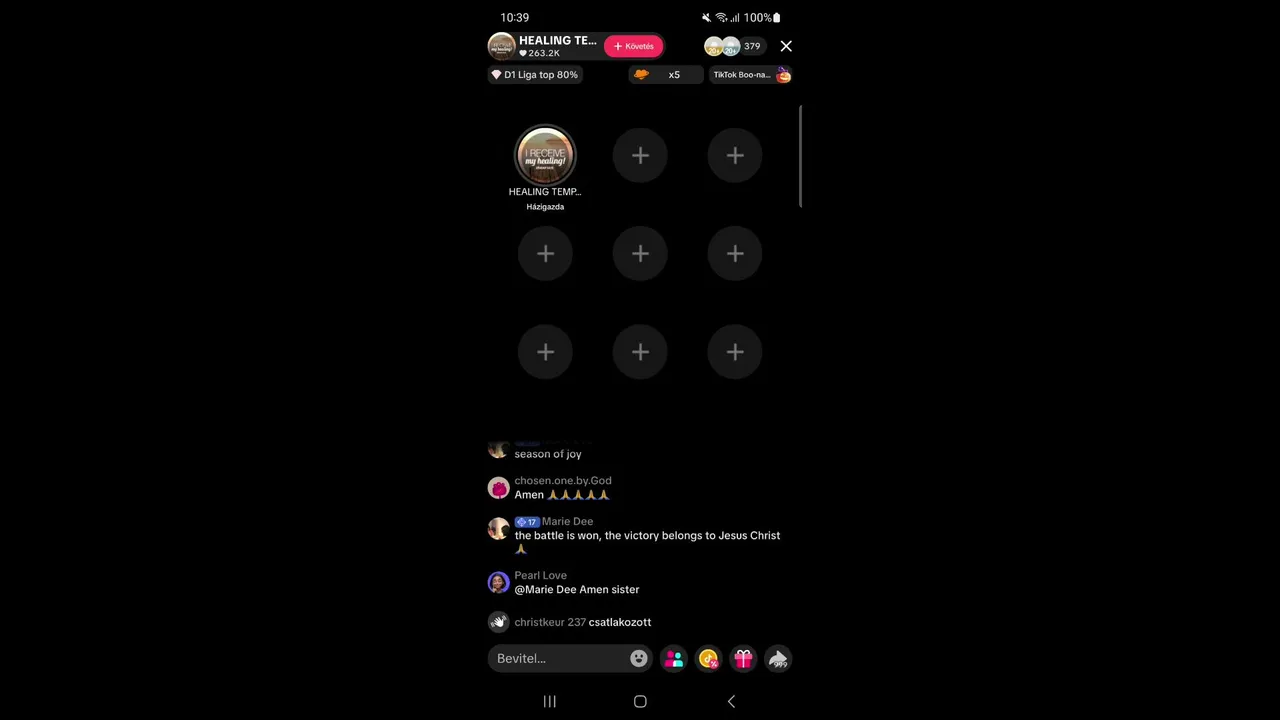Screen dimensions: 1280x720
Task: Go to the home screen via the home button
Action: (640, 701)
